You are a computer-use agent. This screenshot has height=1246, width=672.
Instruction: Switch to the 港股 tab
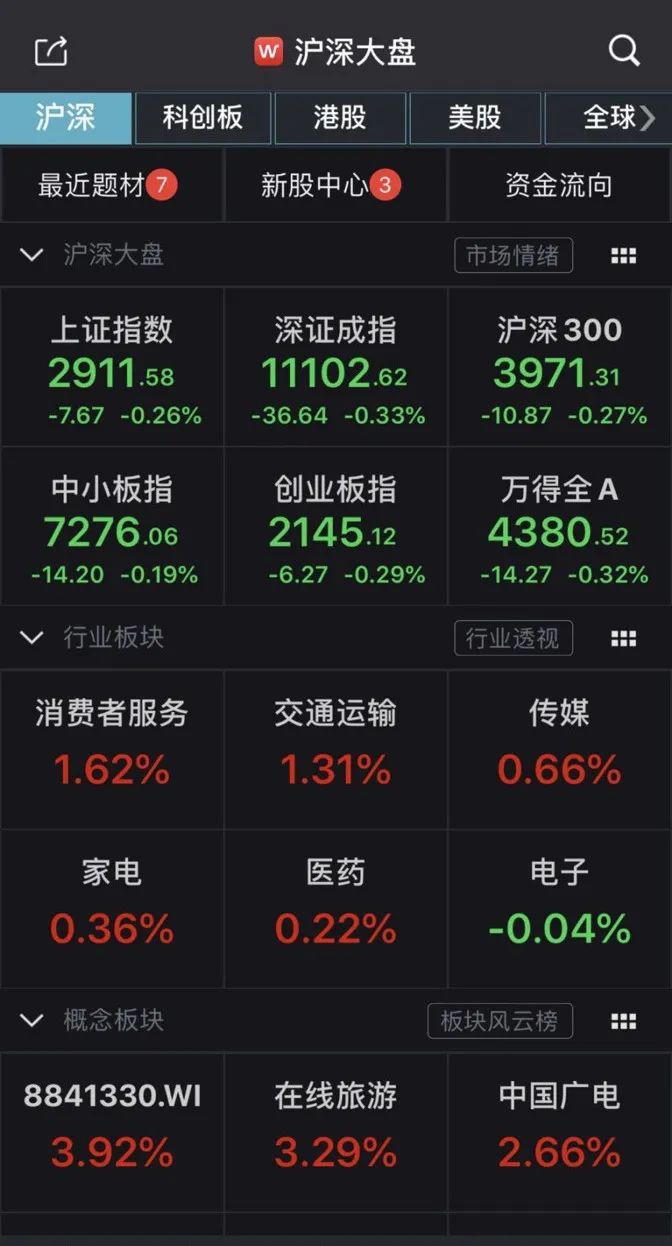(340, 118)
